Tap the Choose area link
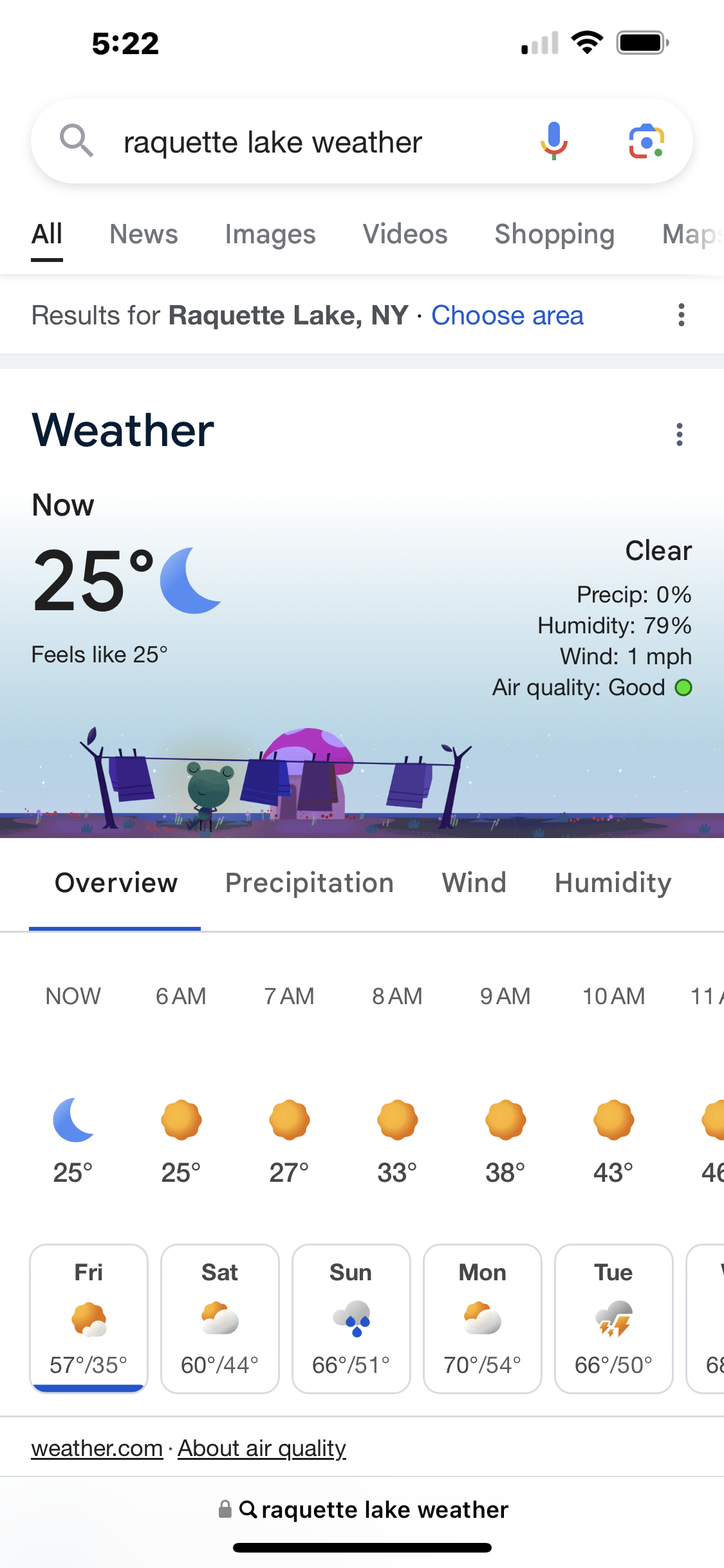This screenshot has height=1568, width=724. click(x=507, y=315)
